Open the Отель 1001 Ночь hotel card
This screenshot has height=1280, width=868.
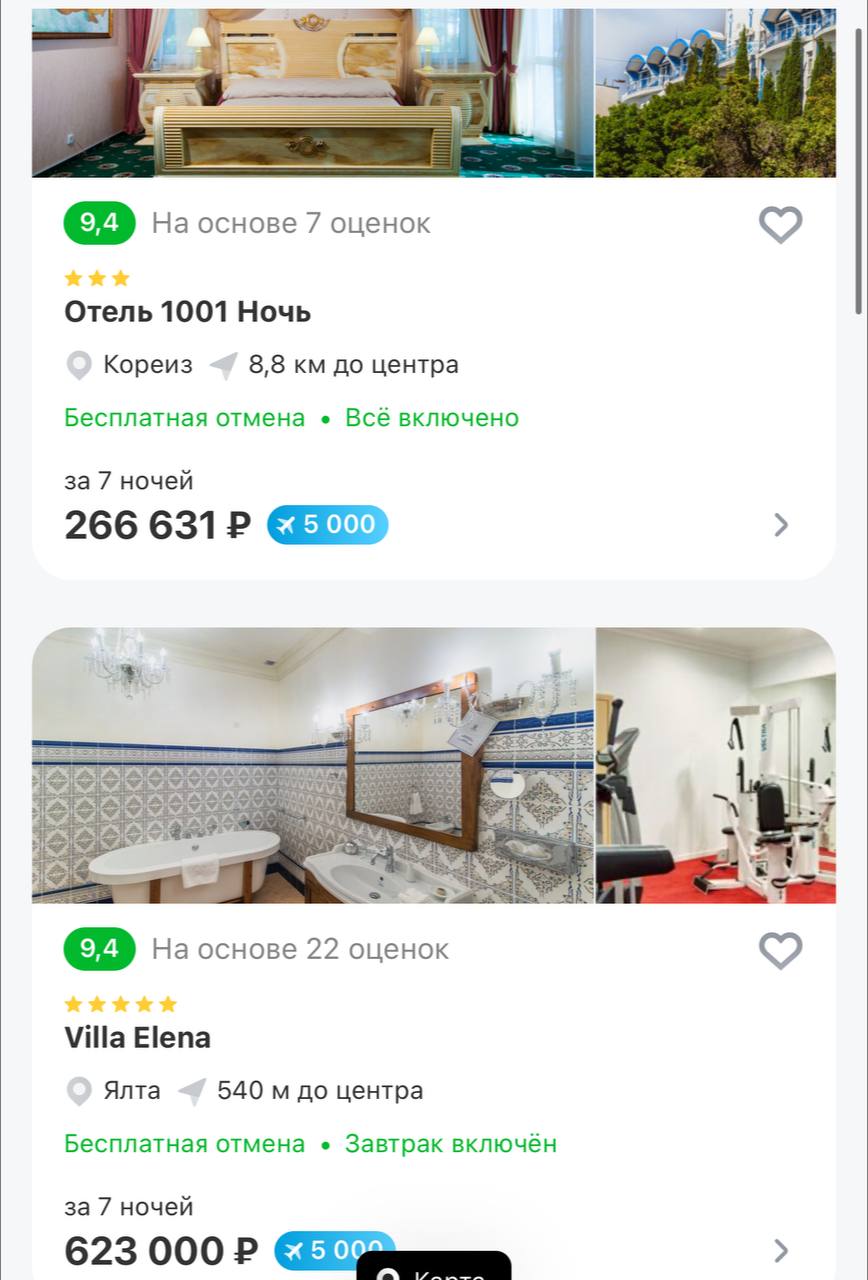click(188, 313)
